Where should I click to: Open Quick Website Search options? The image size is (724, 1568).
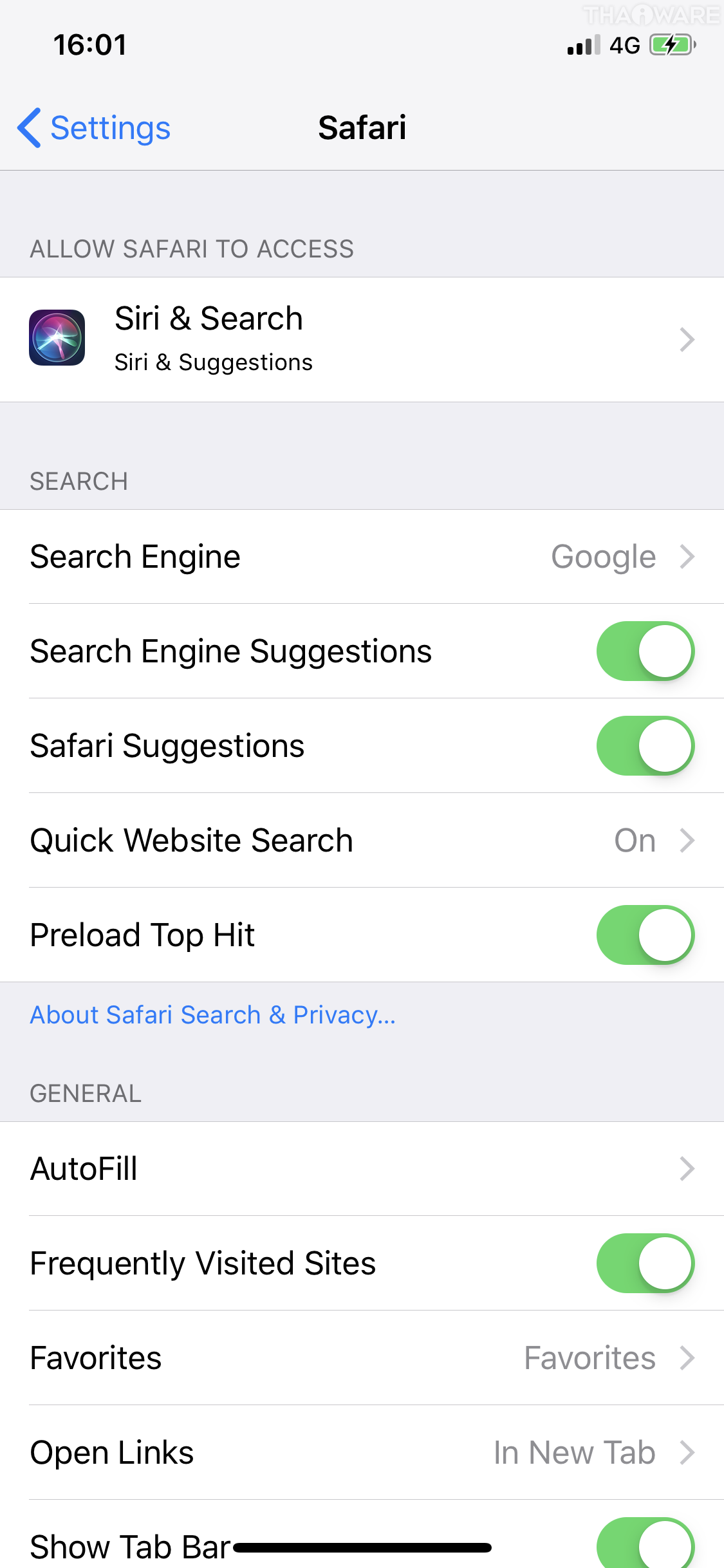(x=362, y=840)
